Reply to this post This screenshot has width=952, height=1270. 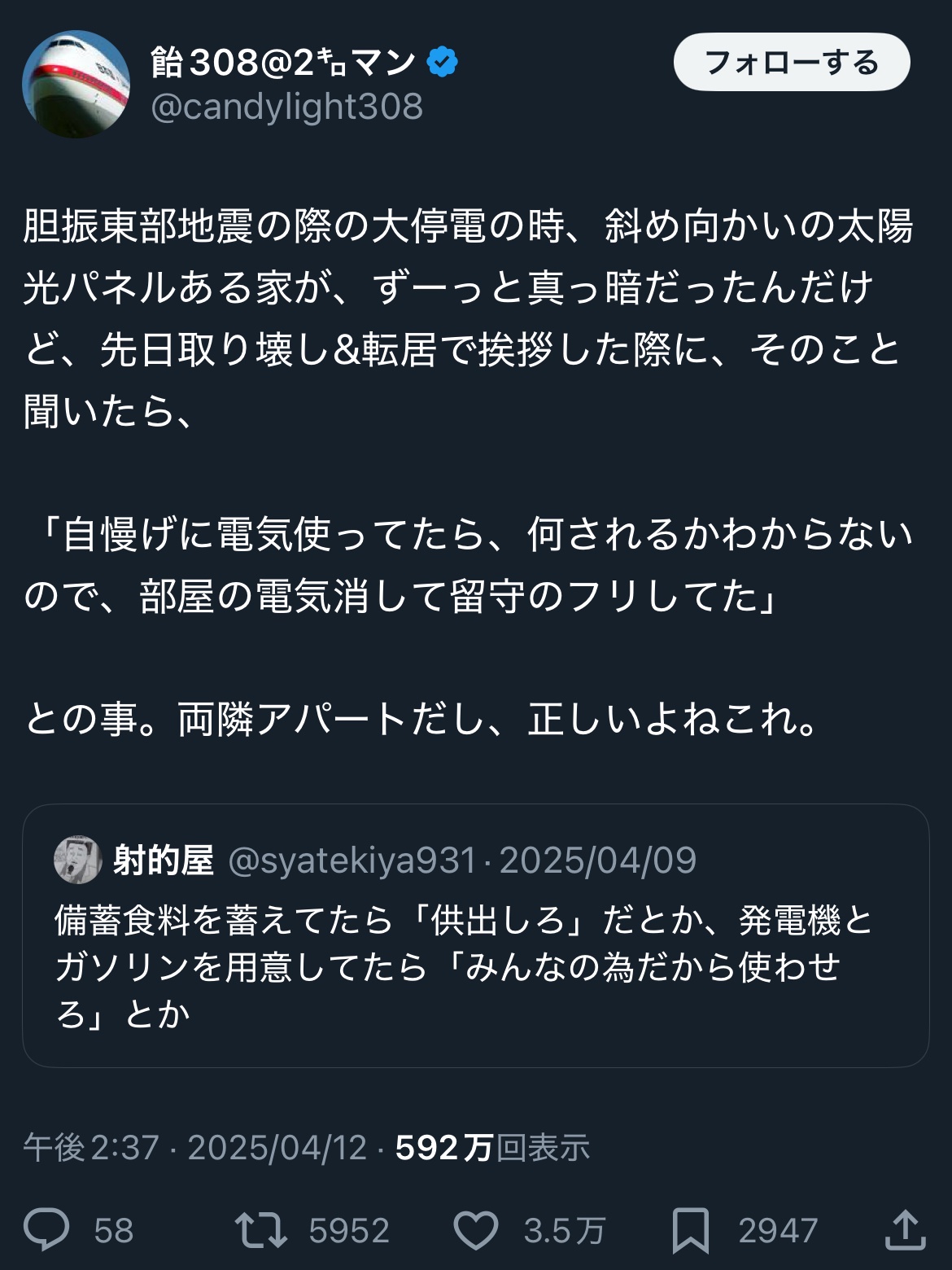click(47, 1229)
